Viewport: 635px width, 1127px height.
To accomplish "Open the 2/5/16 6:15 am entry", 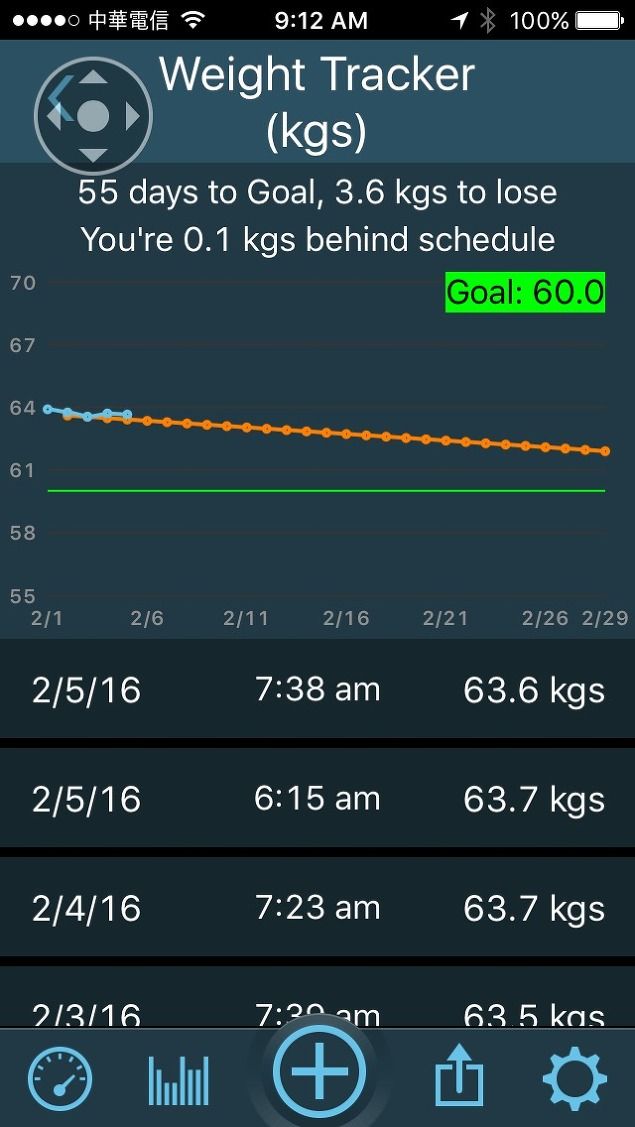I will [317, 799].
